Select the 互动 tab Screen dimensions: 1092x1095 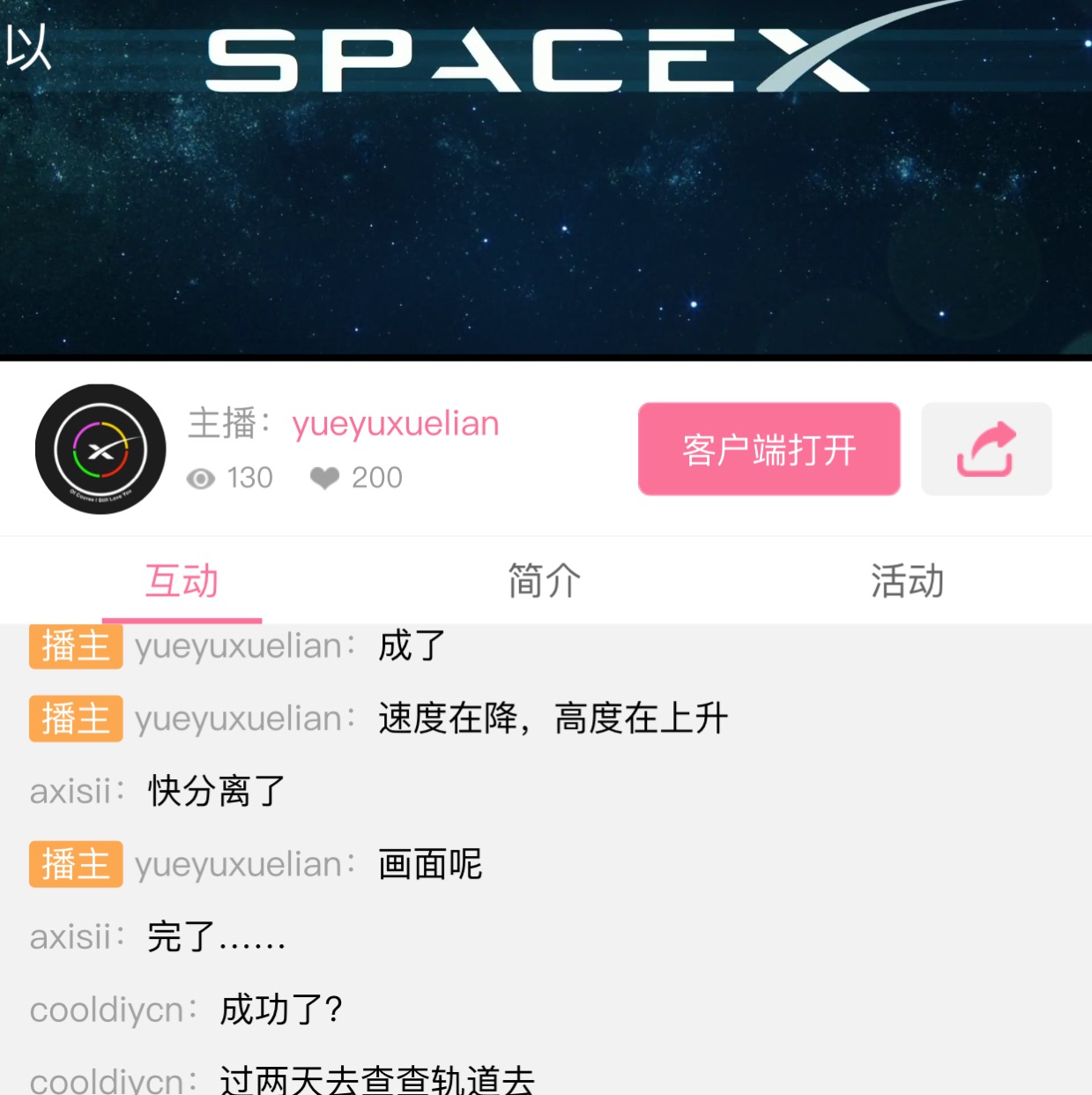(x=182, y=581)
